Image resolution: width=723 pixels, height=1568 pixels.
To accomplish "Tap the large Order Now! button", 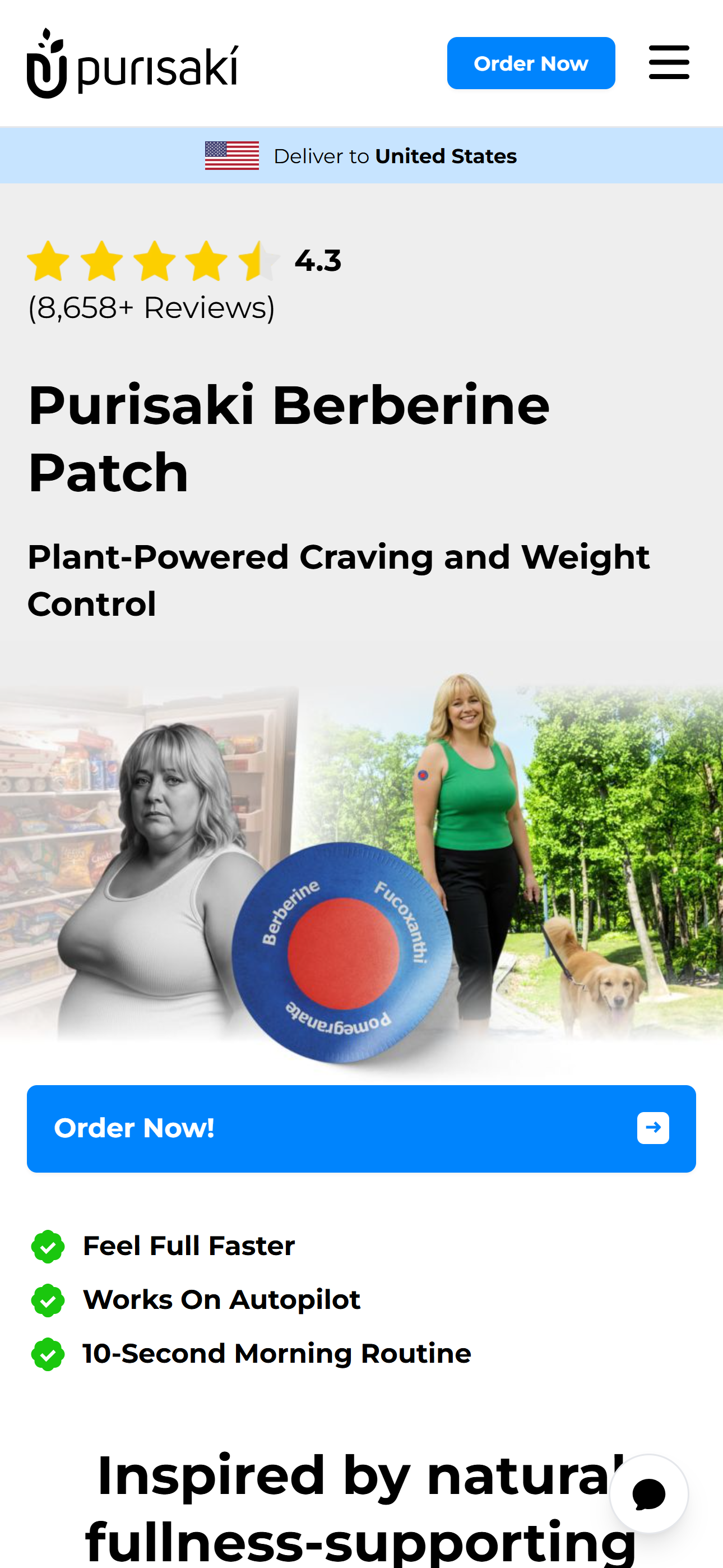I will (361, 1128).
